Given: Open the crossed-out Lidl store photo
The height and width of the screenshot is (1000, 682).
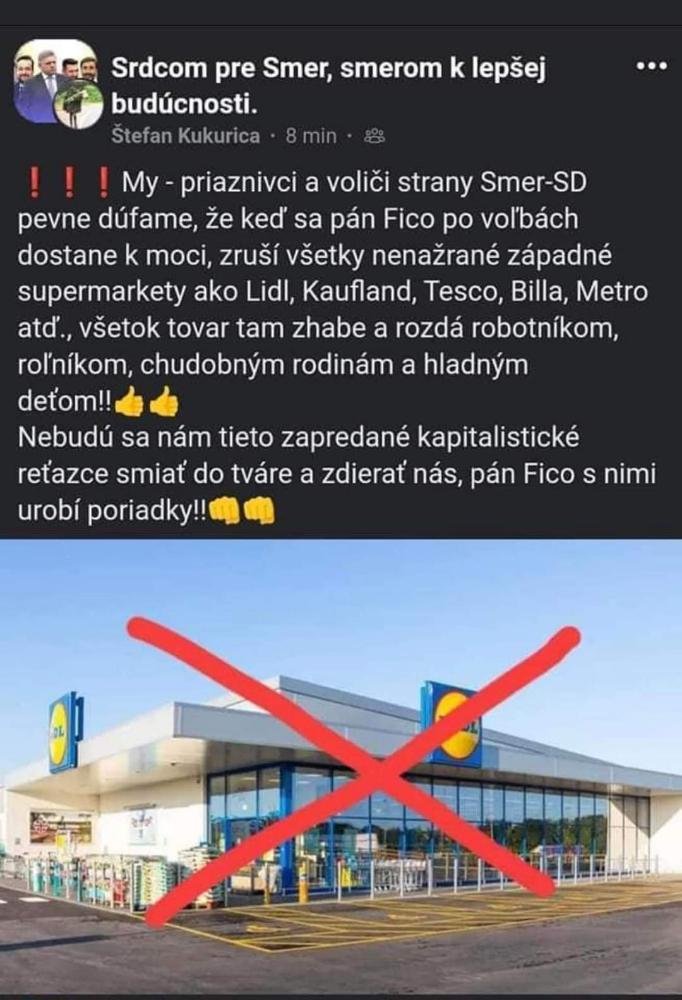Looking at the screenshot, I should click(341, 770).
